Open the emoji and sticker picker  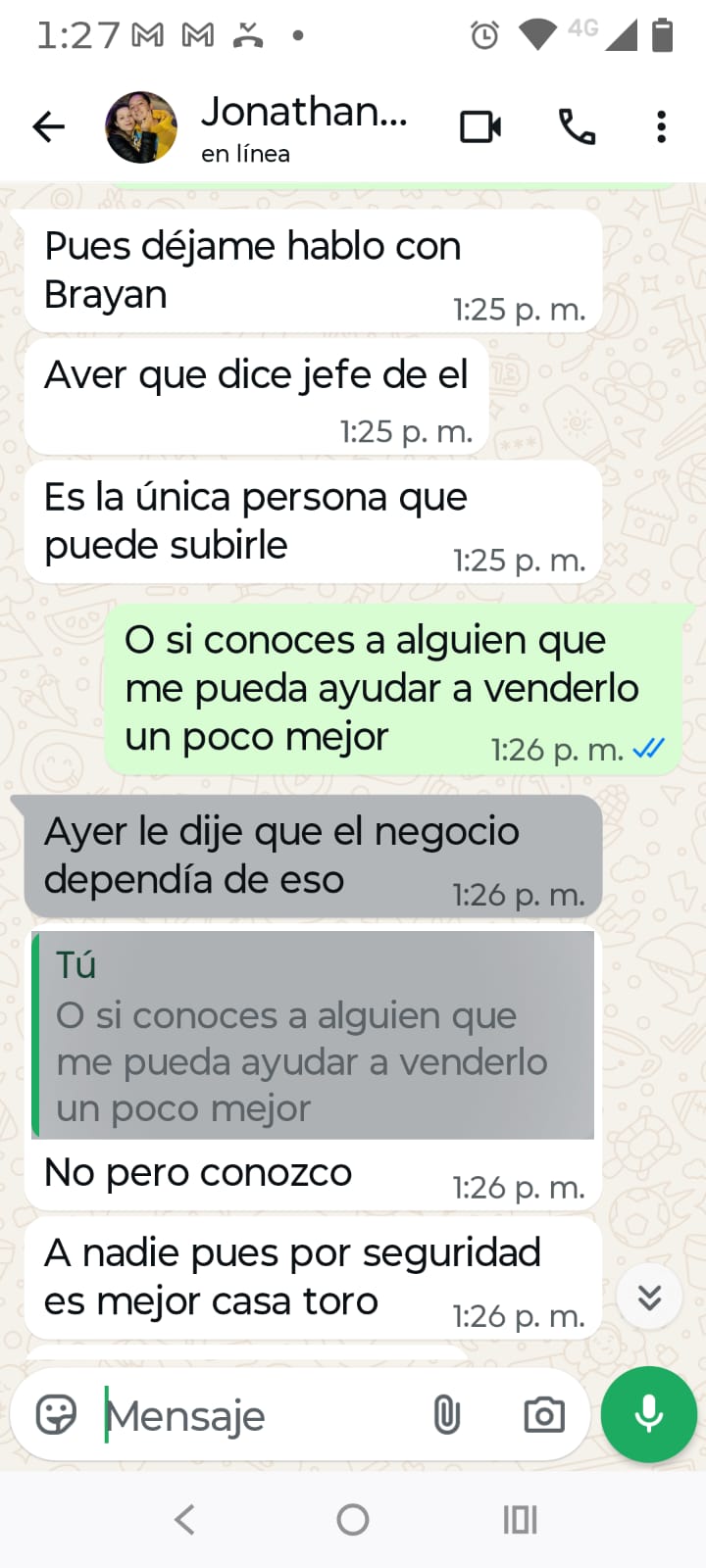click(x=56, y=1415)
